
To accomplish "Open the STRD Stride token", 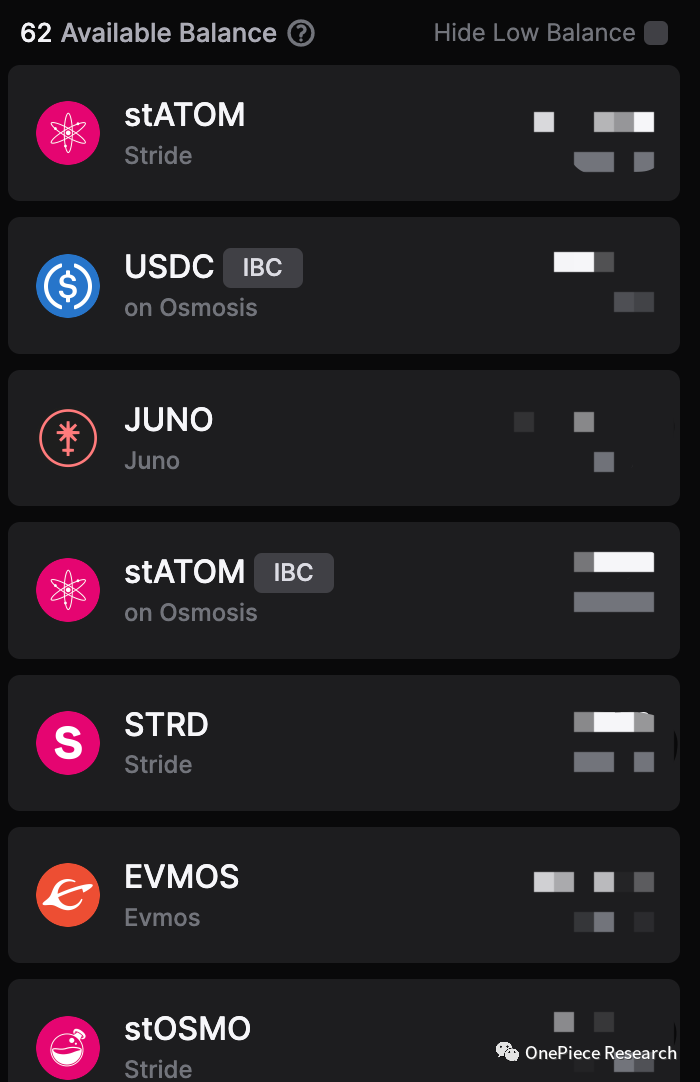I will tap(343, 743).
